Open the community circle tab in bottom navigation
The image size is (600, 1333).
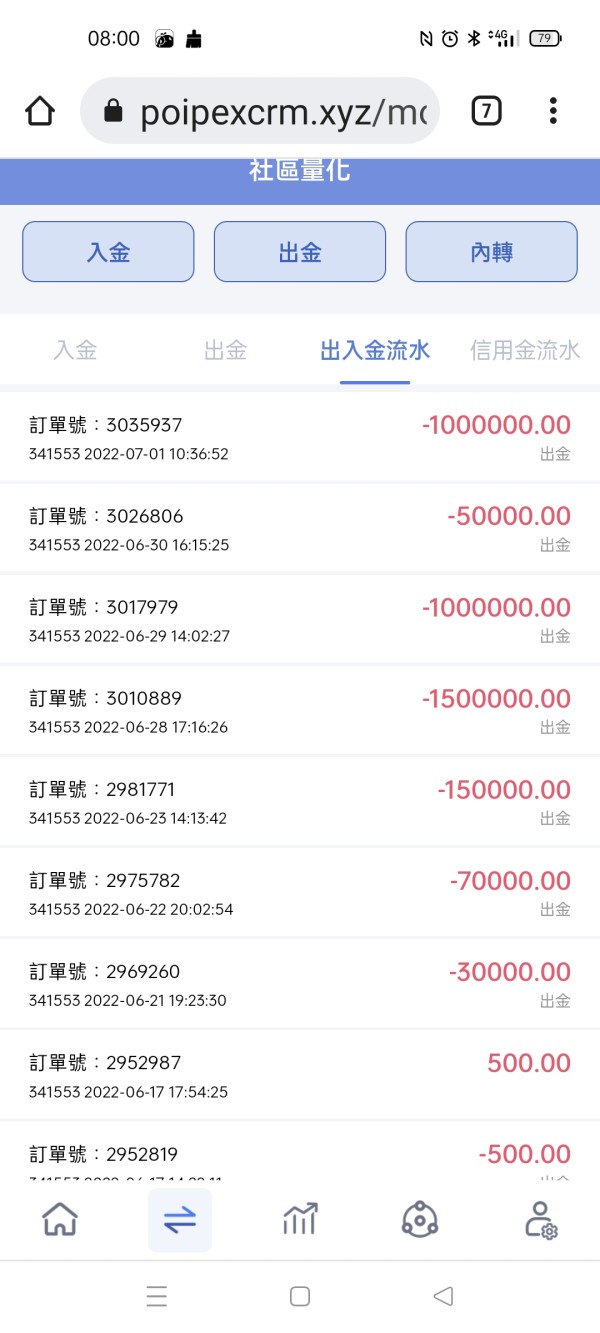click(x=420, y=1220)
